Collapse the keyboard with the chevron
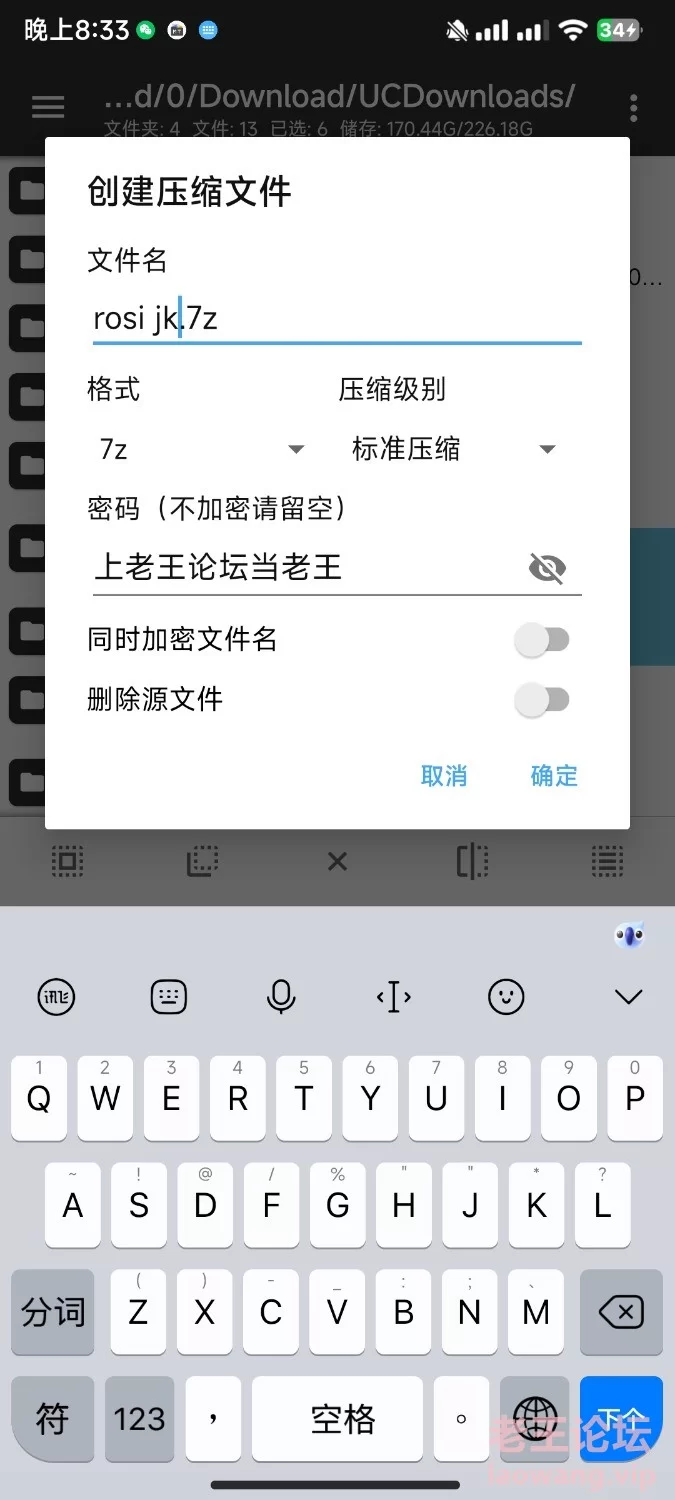Image resolution: width=675 pixels, height=1500 pixels. click(x=628, y=996)
